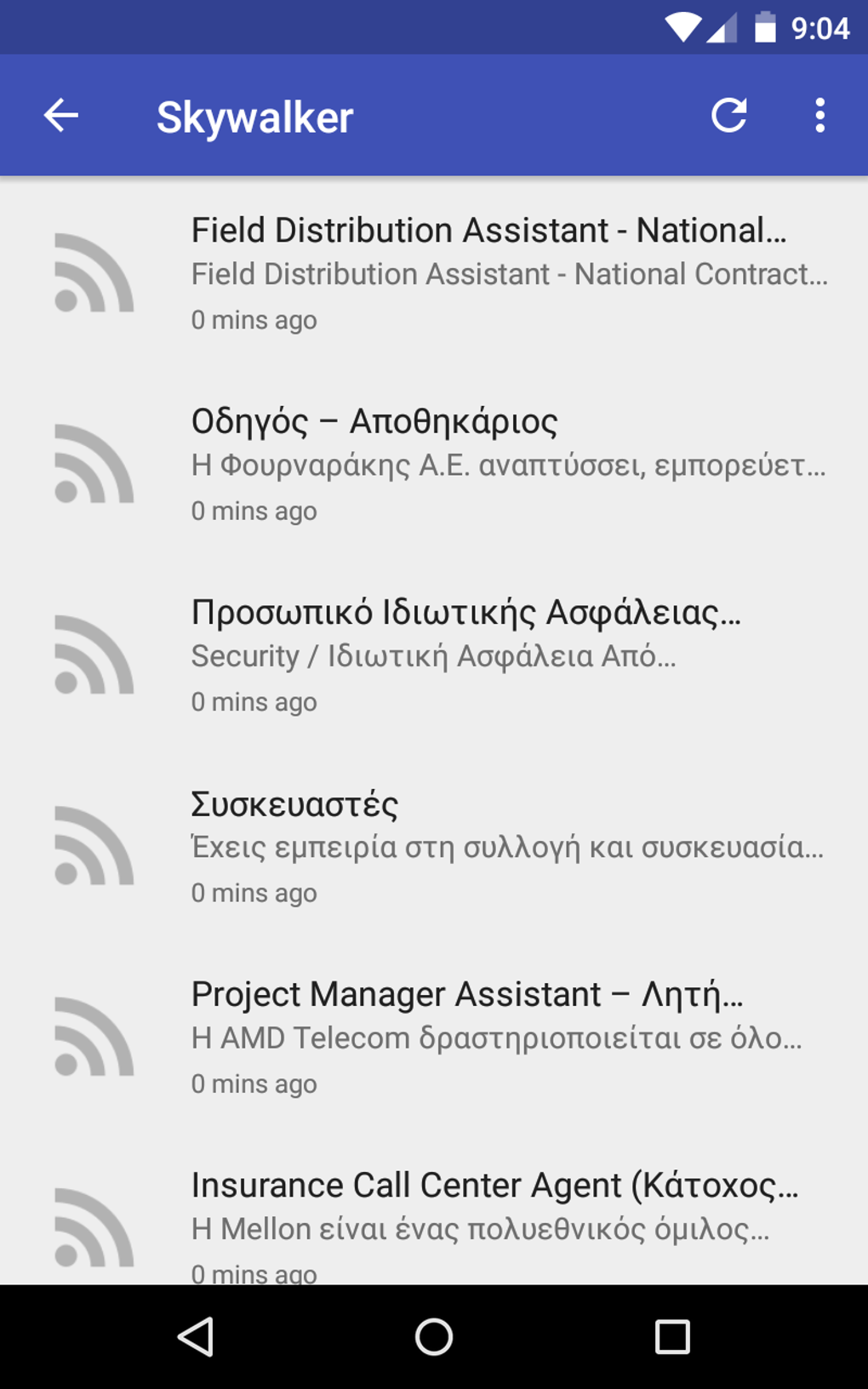Open the Προσωπικό Ιδιωτικής Ασφάλειας entry
Viewport: 868px width, 1389px height.
pyautogui.click(x=434, y=654)
